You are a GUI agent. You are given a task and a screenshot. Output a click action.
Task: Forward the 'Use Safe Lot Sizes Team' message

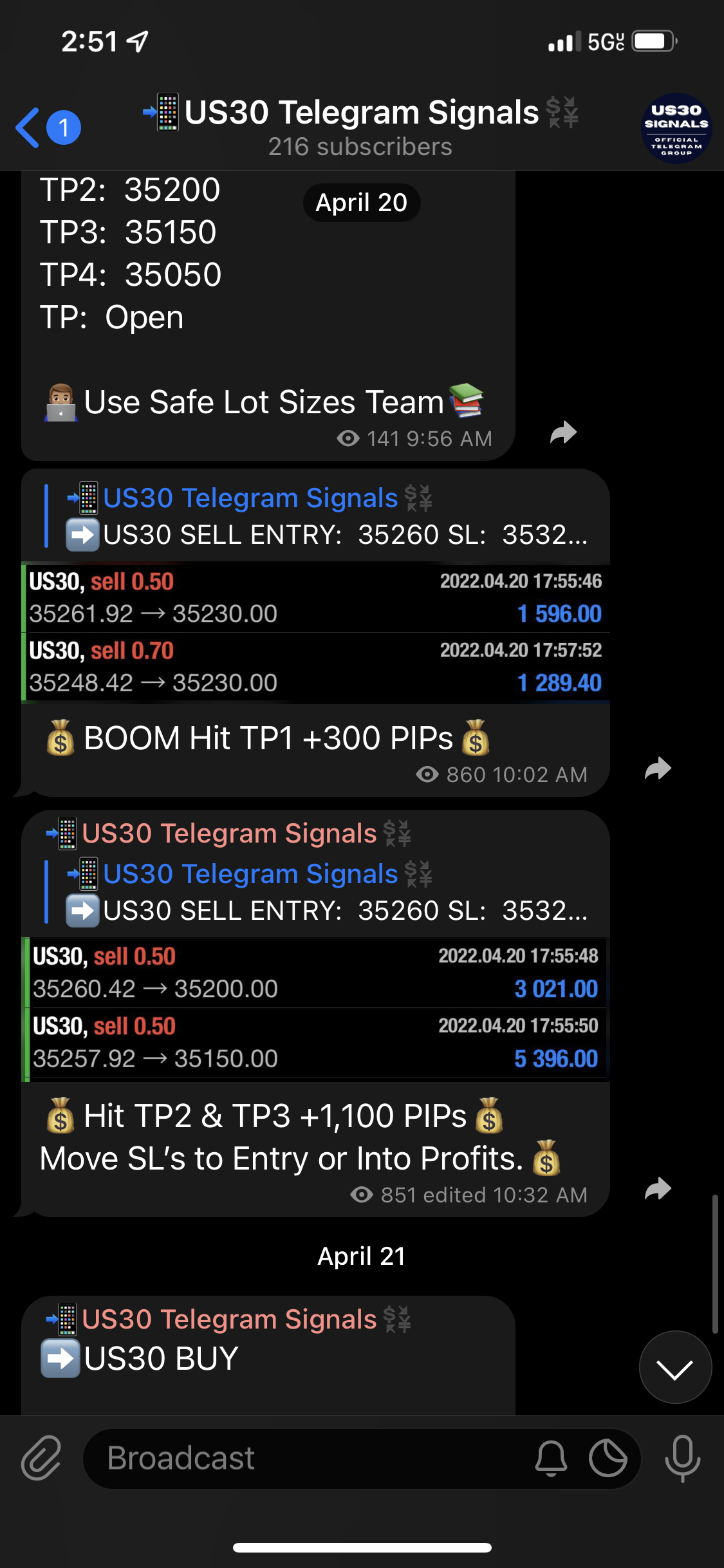click(563, 433)
